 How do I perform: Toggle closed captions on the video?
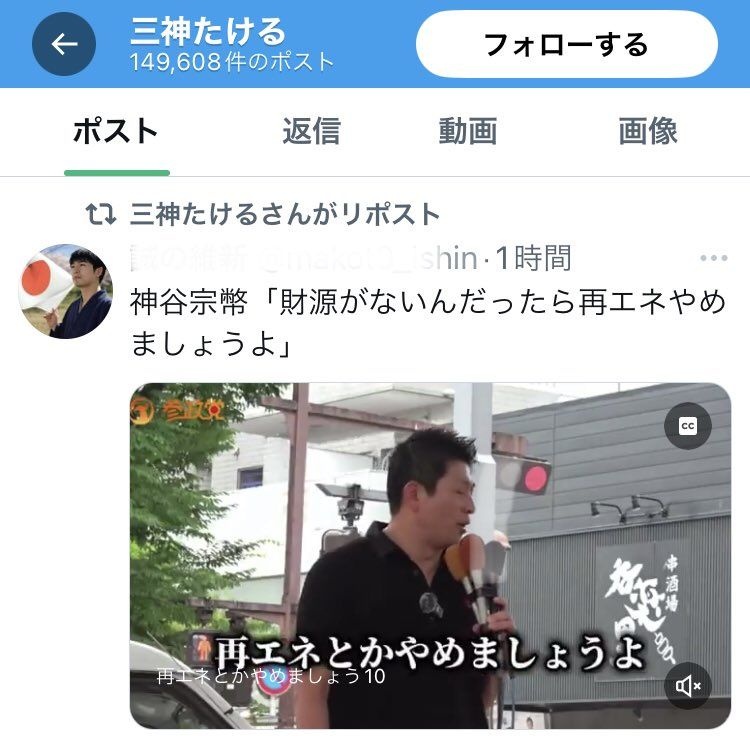tap(688, 425)
